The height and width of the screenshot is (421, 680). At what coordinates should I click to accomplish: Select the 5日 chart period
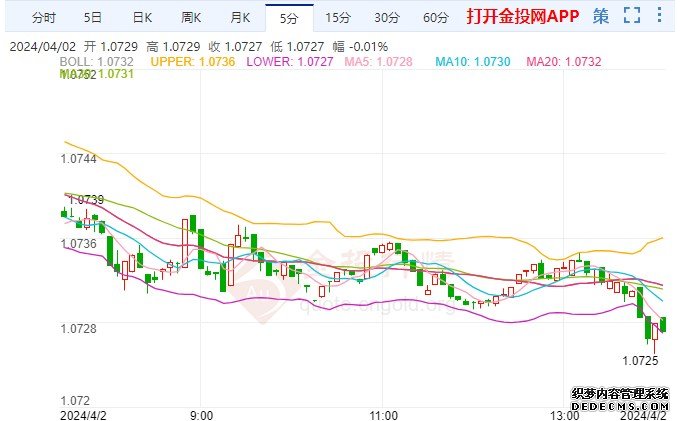click(x=92, y=17)
